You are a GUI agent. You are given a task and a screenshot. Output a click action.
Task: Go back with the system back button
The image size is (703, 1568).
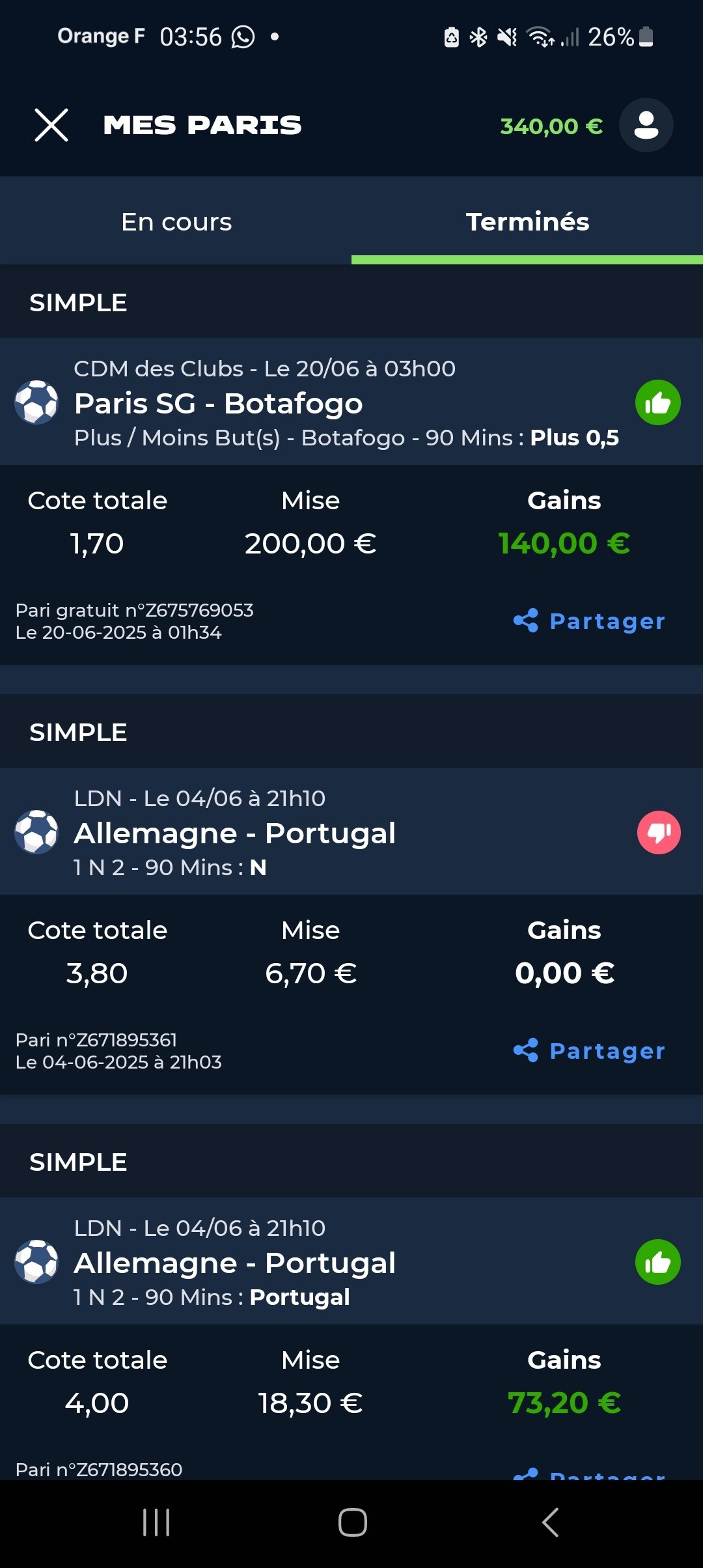[550, 1522]
